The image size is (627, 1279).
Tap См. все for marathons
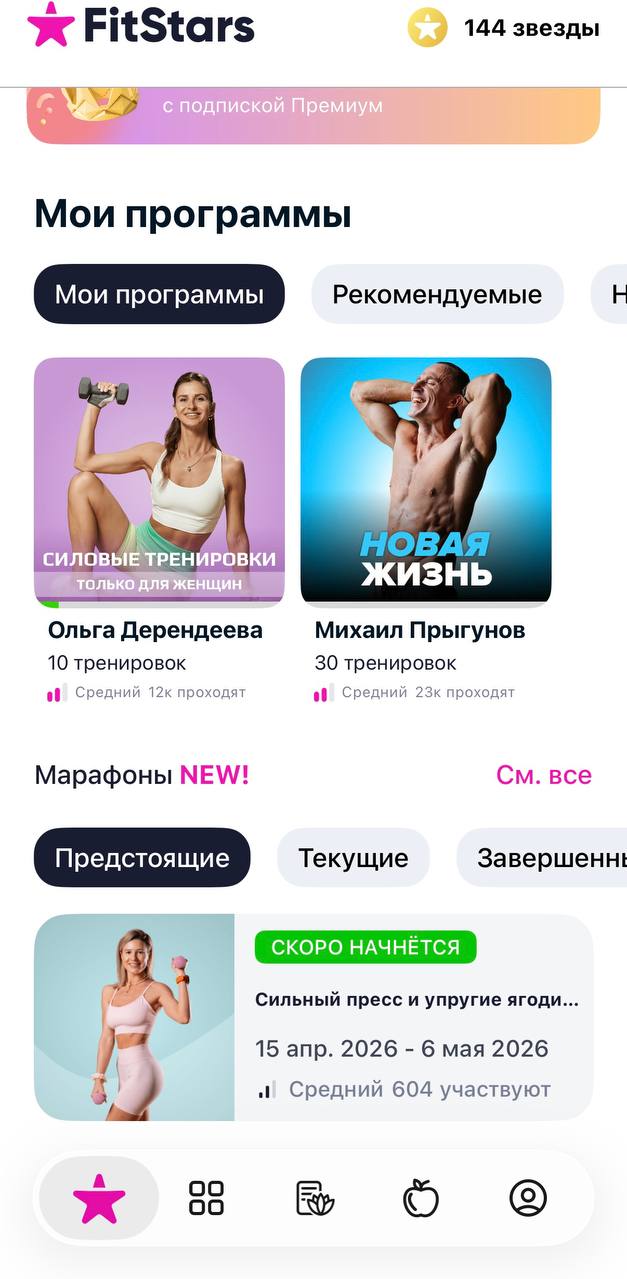pos(544,775)
